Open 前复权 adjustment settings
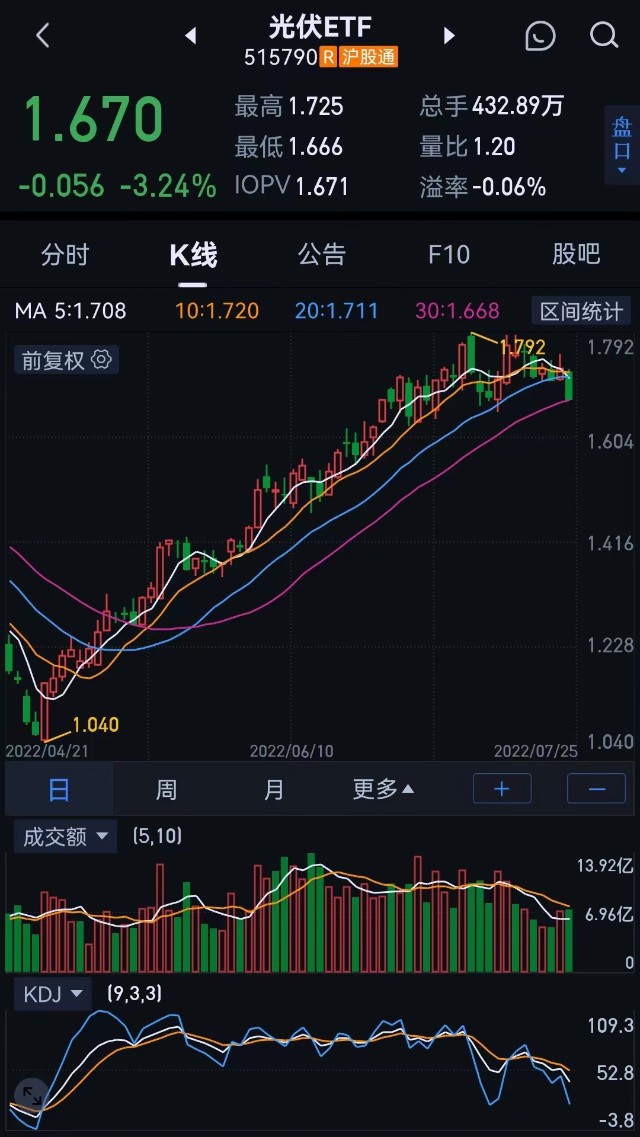Image resolution: width=640 pixels, height=1137 pixels. pyautogui.click(x=66, y=360)
